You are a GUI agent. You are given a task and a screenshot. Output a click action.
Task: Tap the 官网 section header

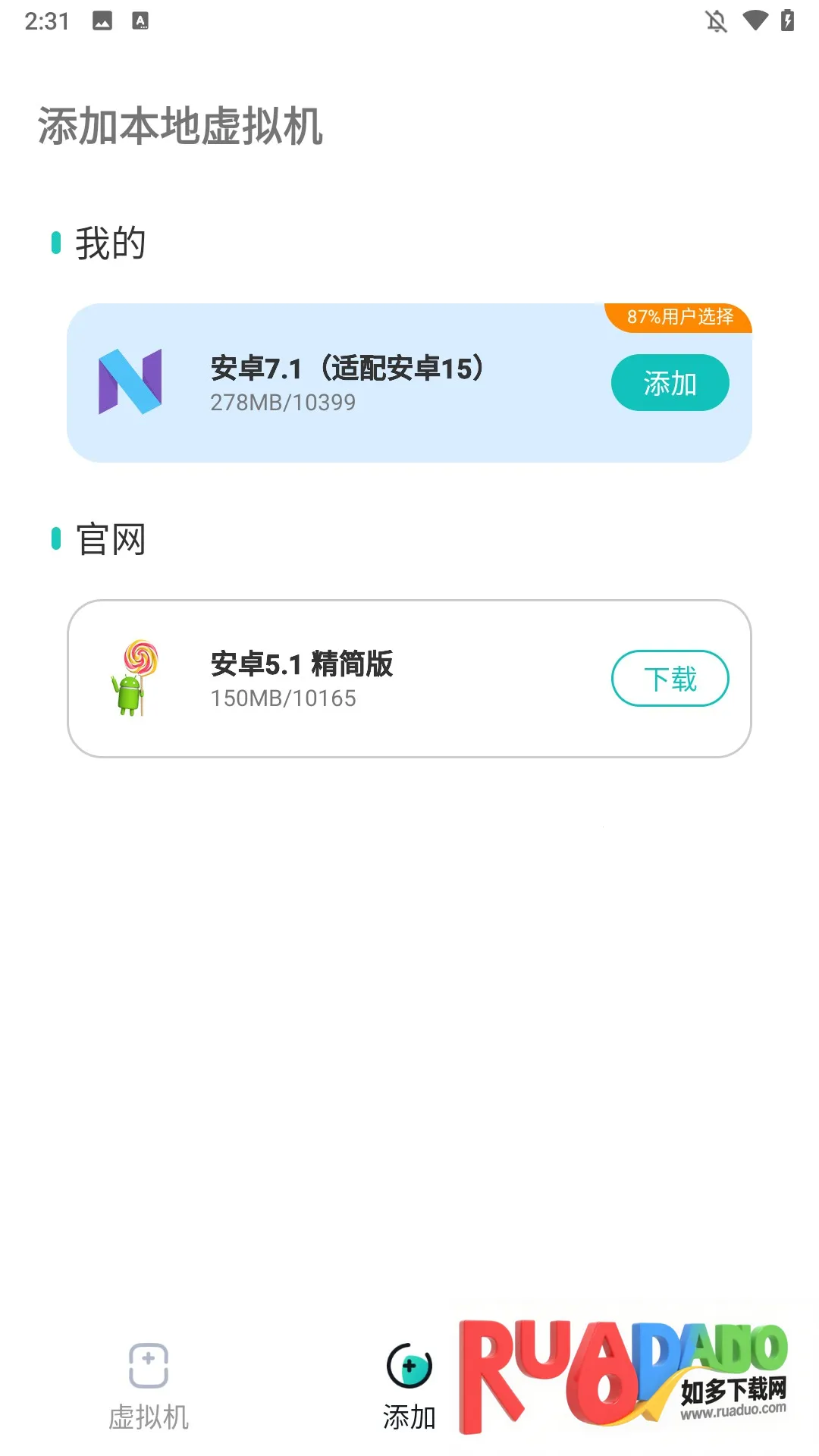click(x=110, y=540)
